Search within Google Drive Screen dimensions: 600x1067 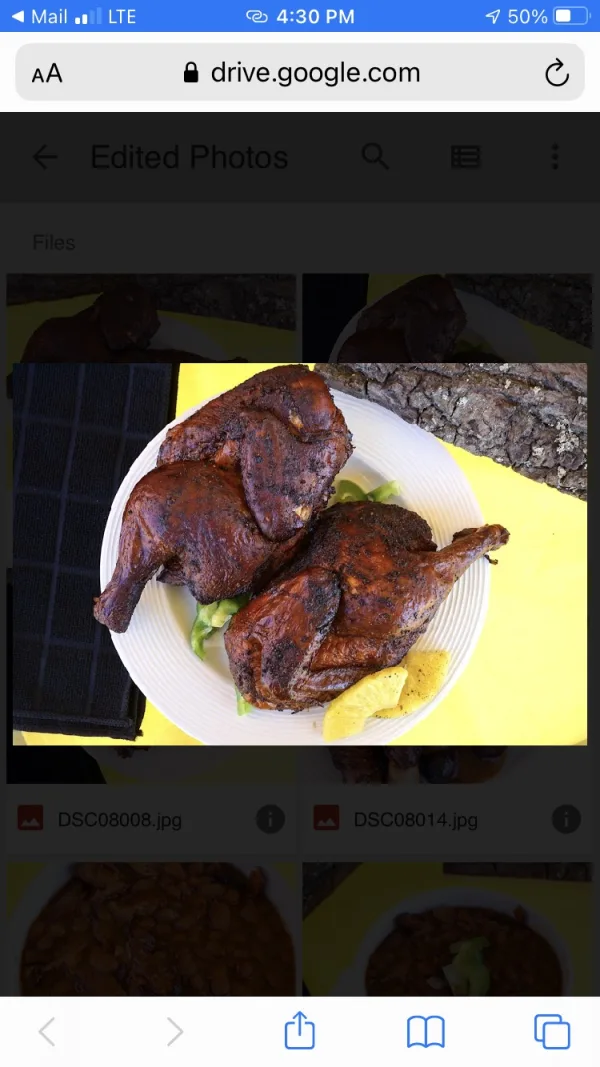click(375, 157)
